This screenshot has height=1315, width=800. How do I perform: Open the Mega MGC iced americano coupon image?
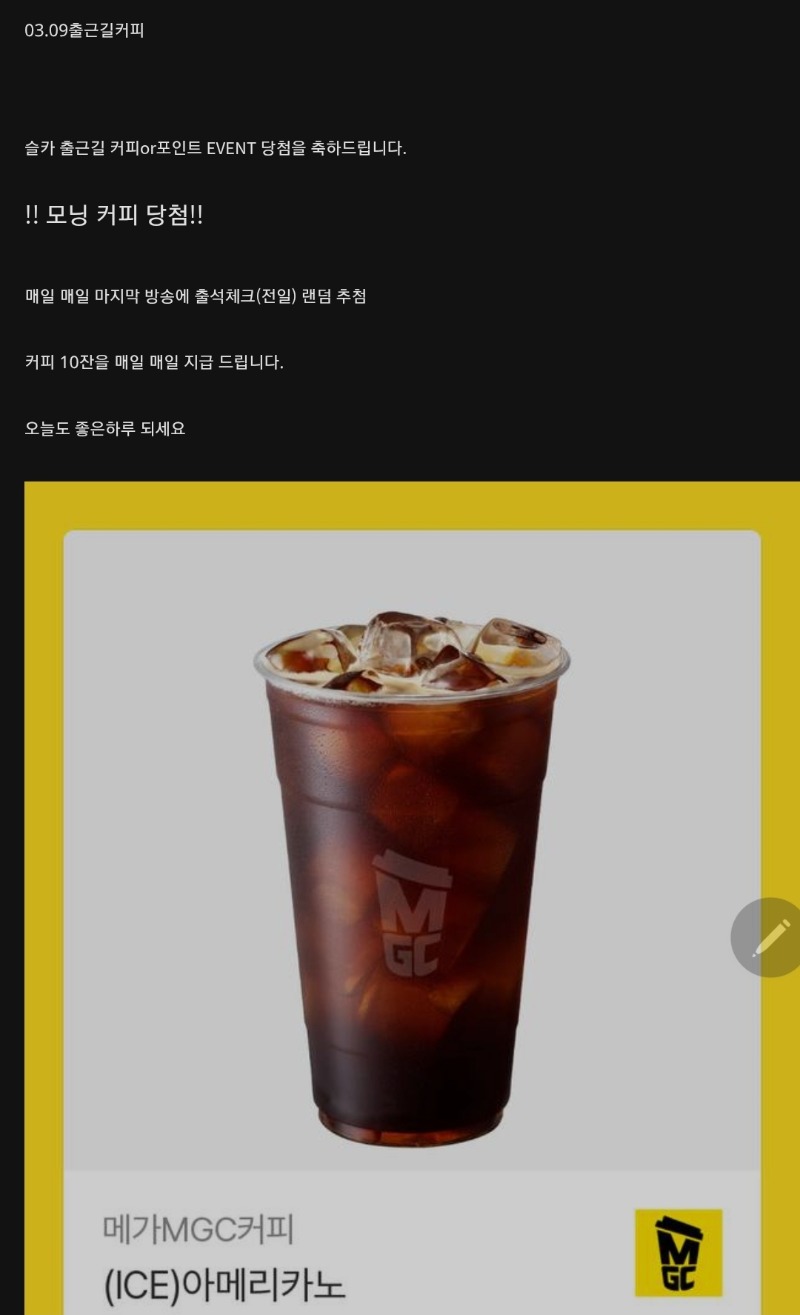tap(410, 880)
